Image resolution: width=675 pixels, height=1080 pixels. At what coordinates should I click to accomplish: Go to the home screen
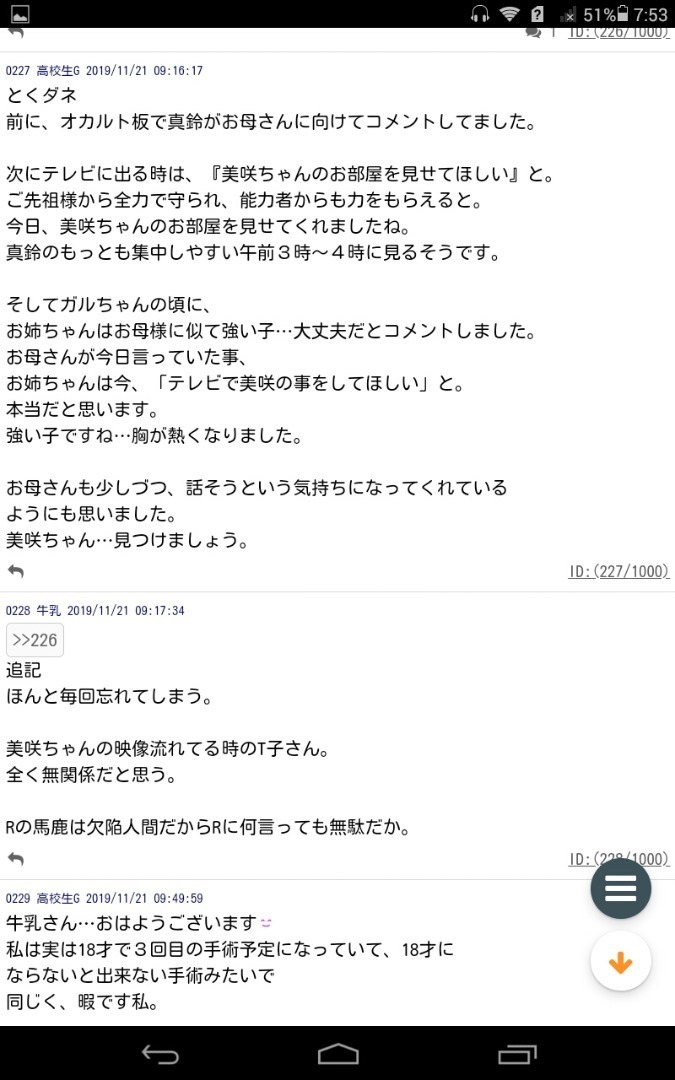click(x=338, y=1055)
